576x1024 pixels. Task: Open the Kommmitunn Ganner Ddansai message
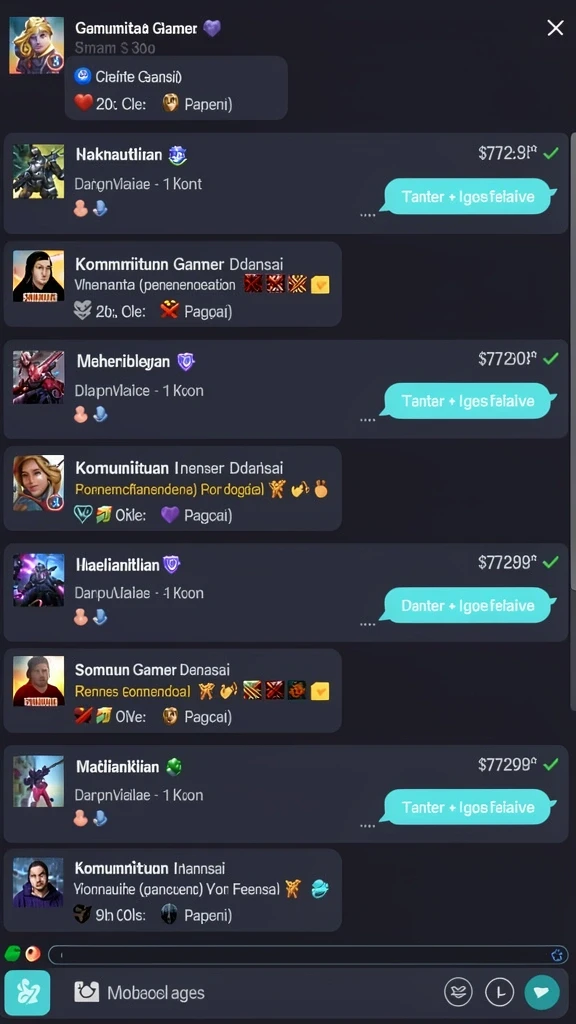(172, 284)
